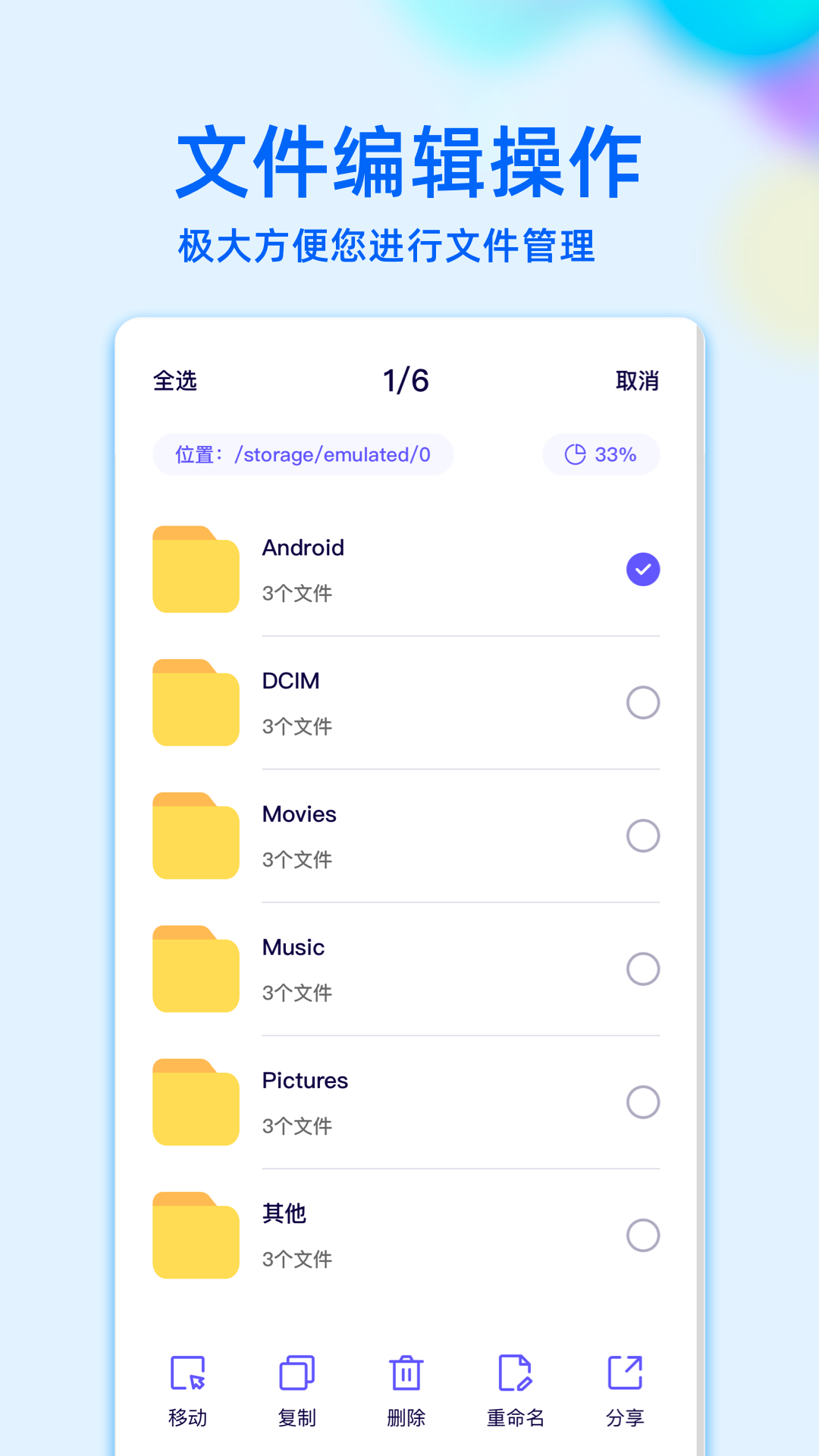The height and width of the screenshot is (1456, 819).
Task: Click 取消 to cancel selection mode
Action: point(638,381)
